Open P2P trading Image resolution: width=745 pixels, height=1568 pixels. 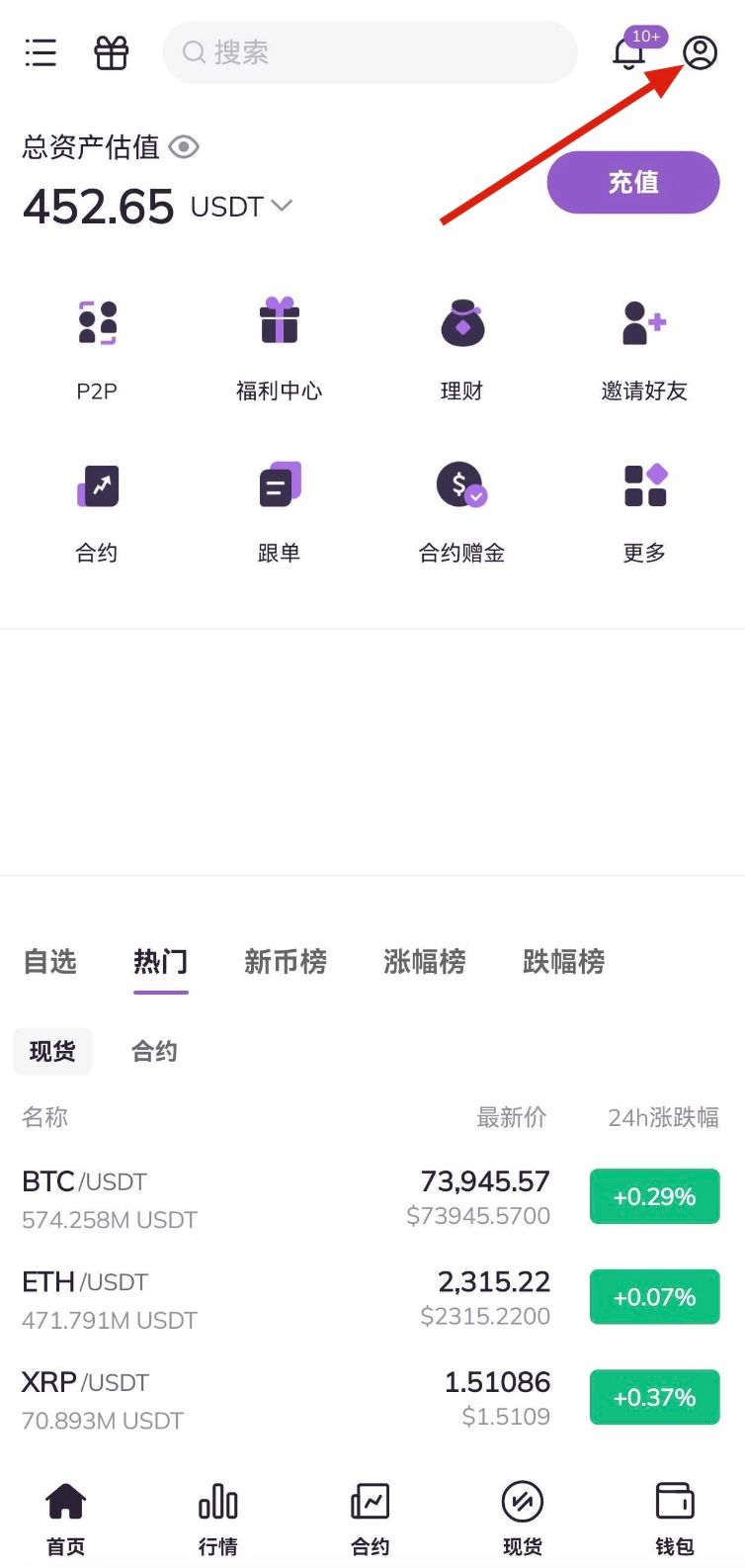97,348
